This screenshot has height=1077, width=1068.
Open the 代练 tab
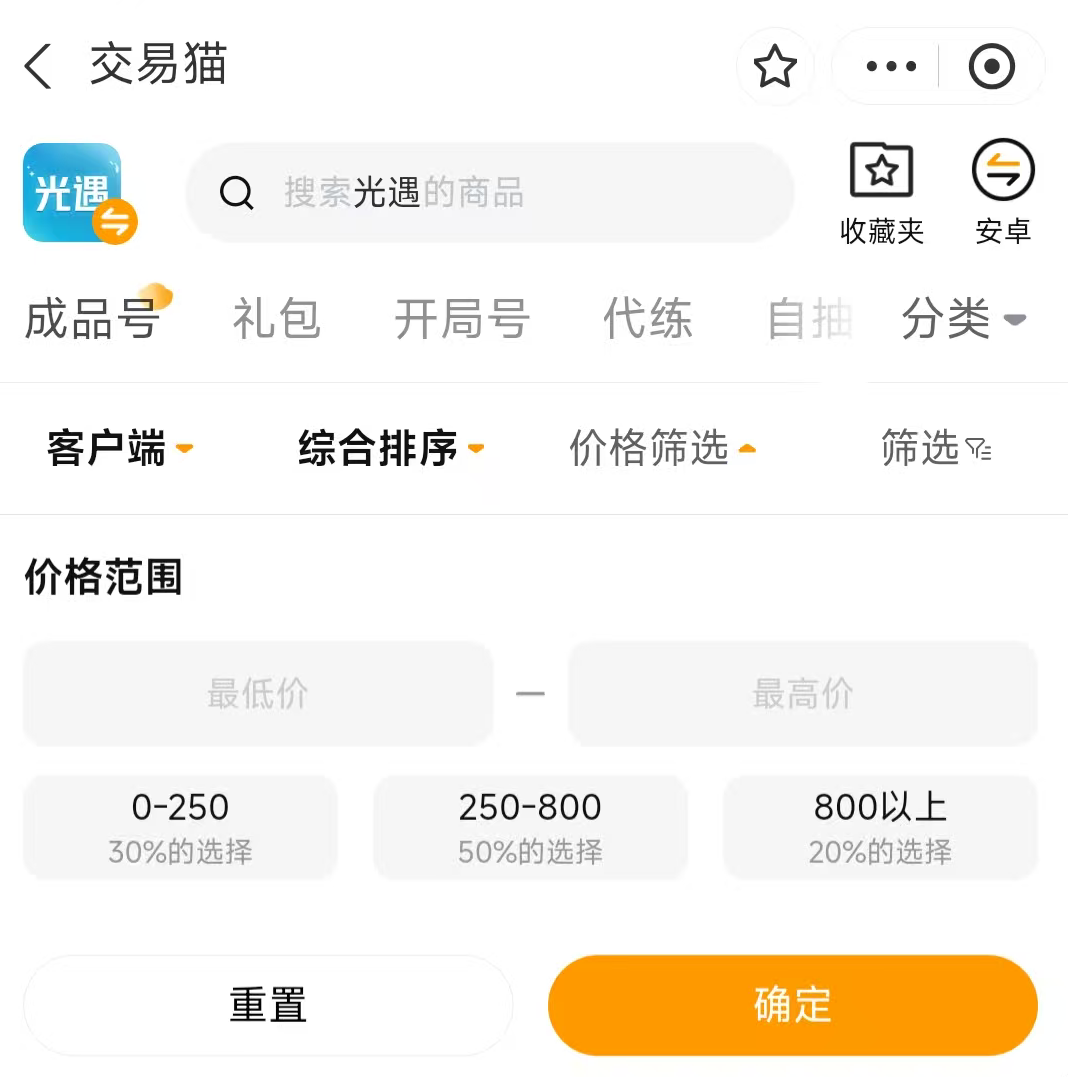coord(647,320)
